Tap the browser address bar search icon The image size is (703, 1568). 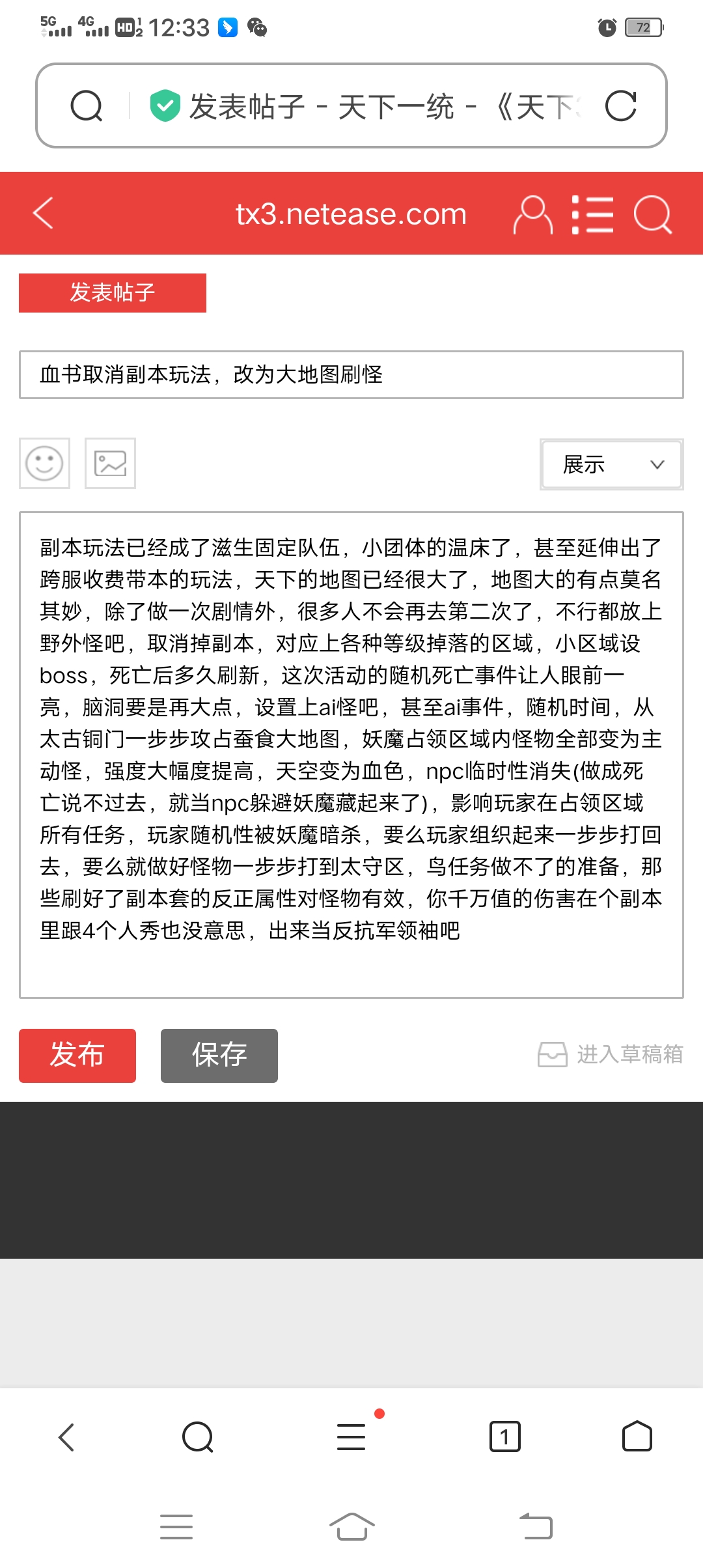tap(87, 106)
